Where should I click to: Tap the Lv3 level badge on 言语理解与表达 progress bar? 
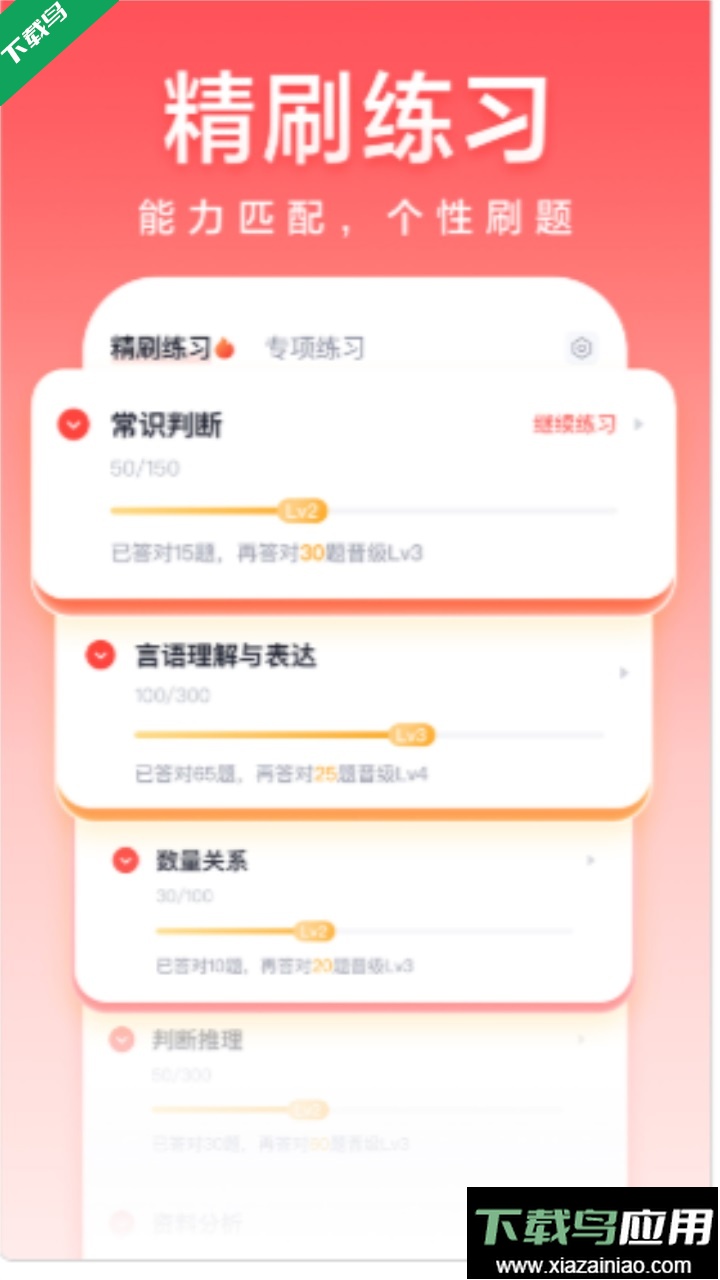tap(413, 735)
